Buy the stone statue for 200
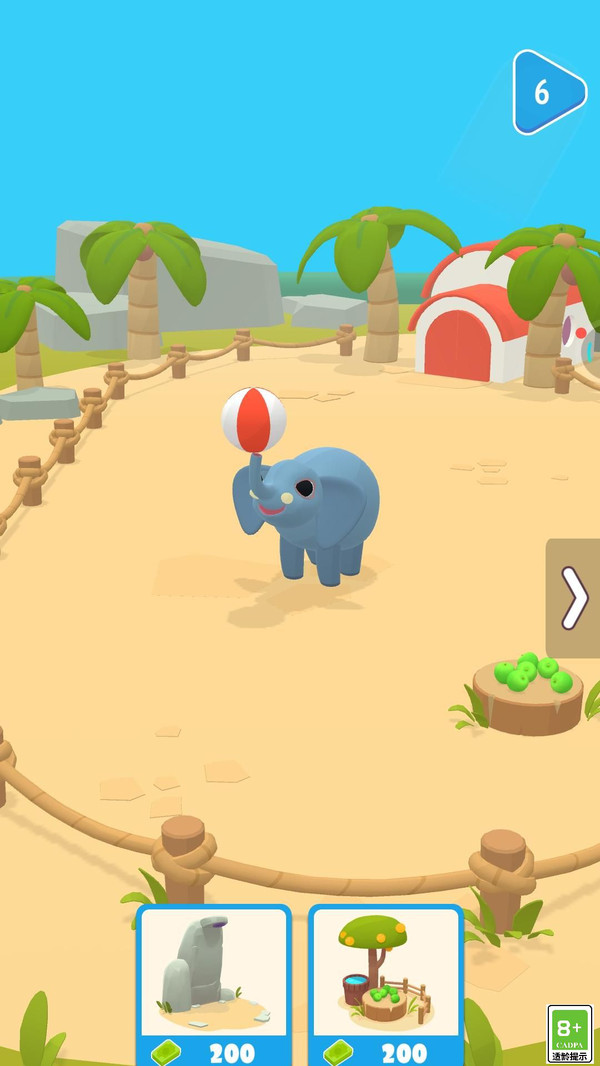The width and height of the screenshot is (600, 1066). point(214,986)
